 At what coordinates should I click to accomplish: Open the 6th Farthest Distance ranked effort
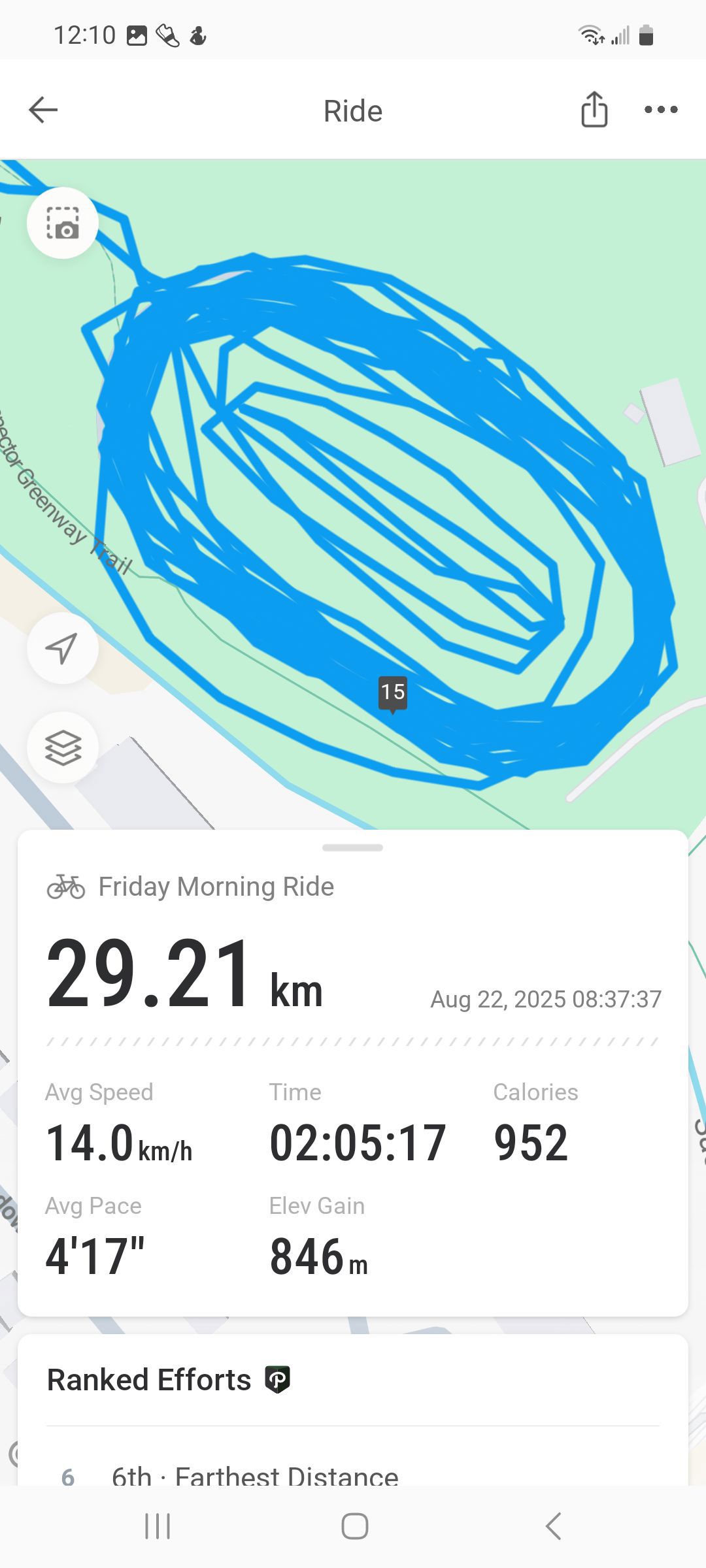[x=353, y=1476]
